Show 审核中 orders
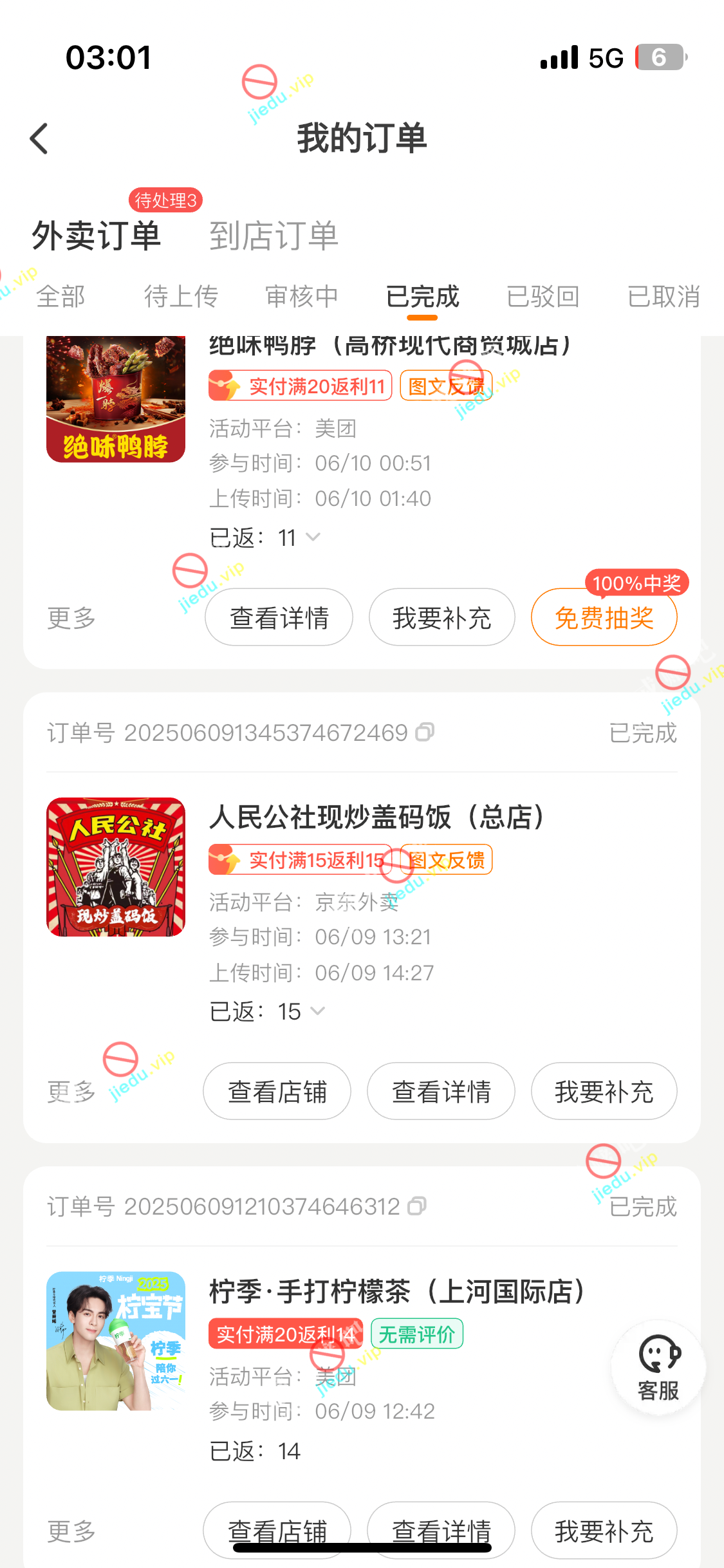The height and width of the screenshot is (1568, 724). 301,297
